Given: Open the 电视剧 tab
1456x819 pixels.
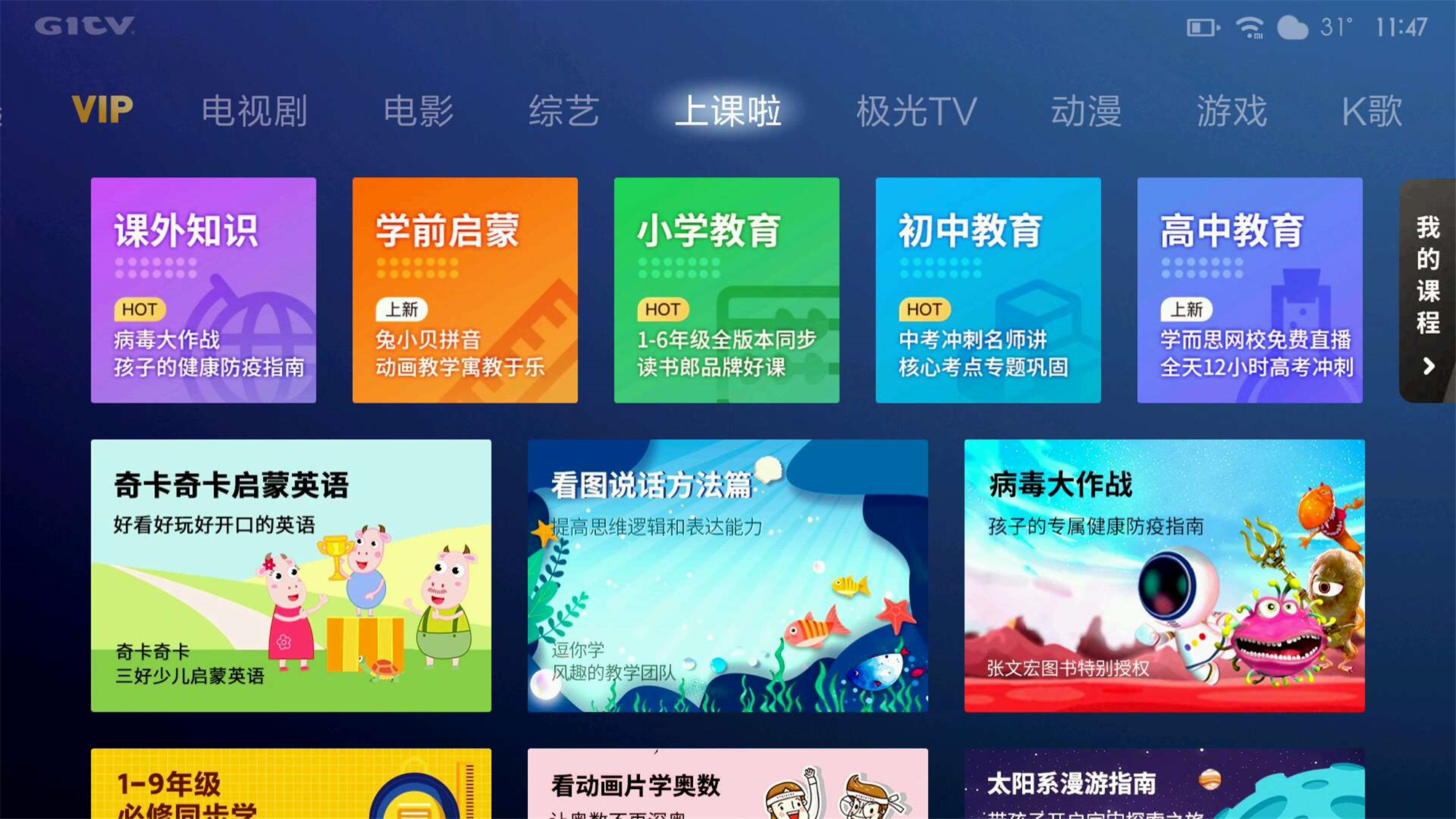Looking at the screenshot, I should tap(254, 111).
